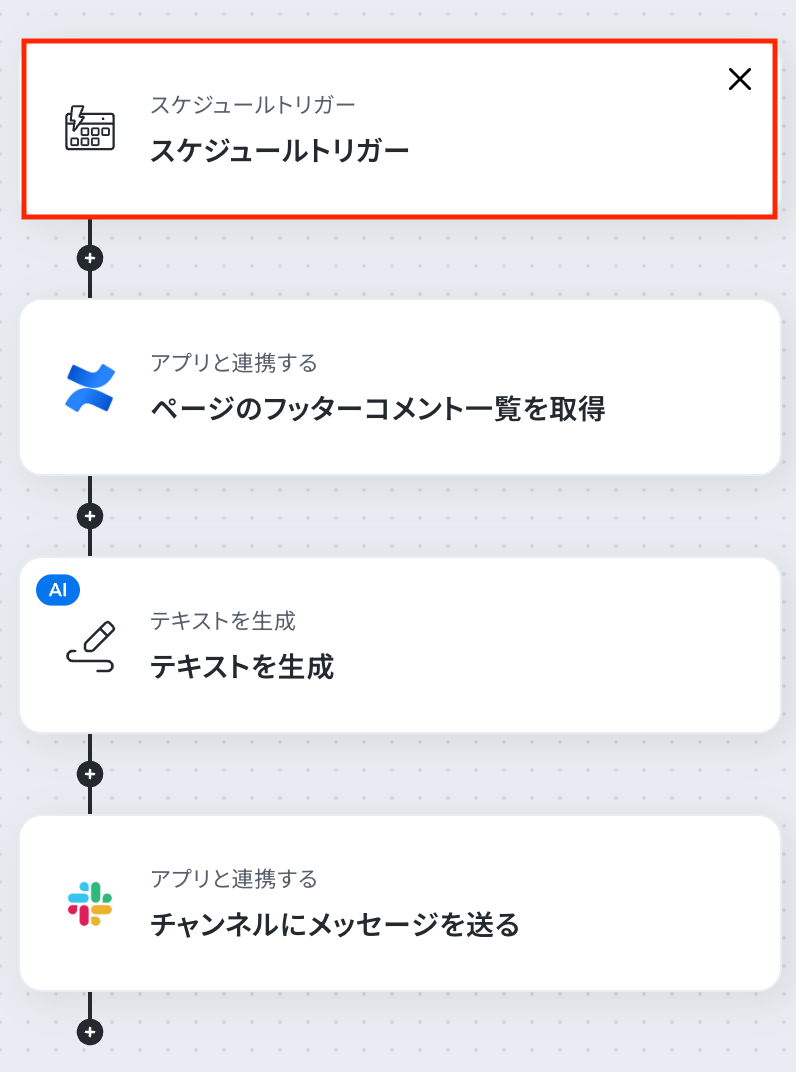Open the スケジュールトリガー card
This screenshot has height=1072, width=796.
(x=400, y=130)
